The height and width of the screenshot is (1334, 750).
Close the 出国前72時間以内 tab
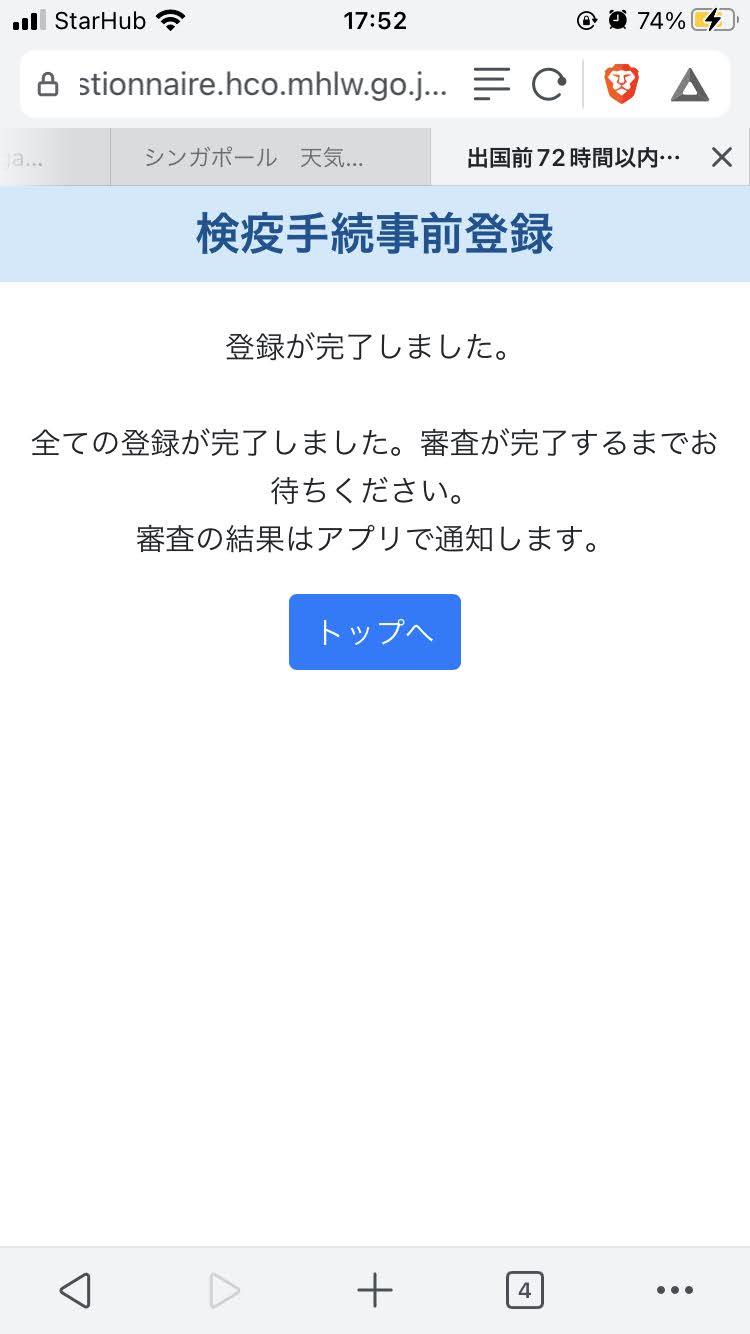click(x=721, y=157)
